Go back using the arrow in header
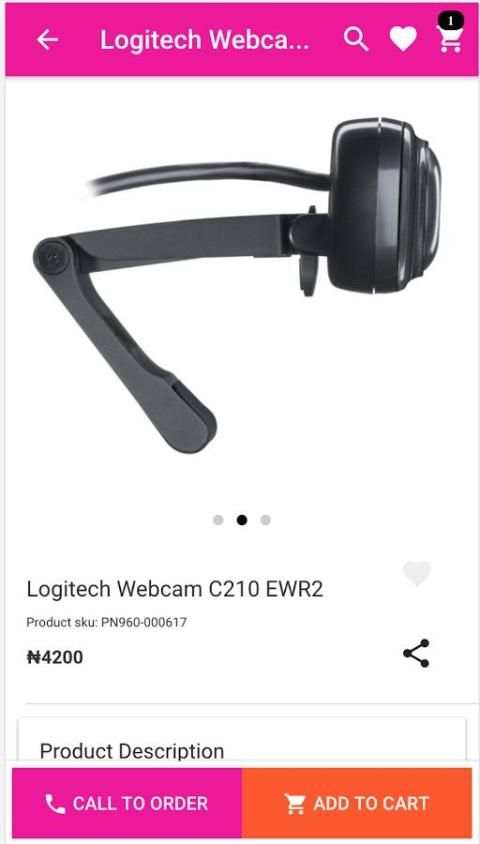This screenshot has height=844, width=480. [x=47, y=40]
